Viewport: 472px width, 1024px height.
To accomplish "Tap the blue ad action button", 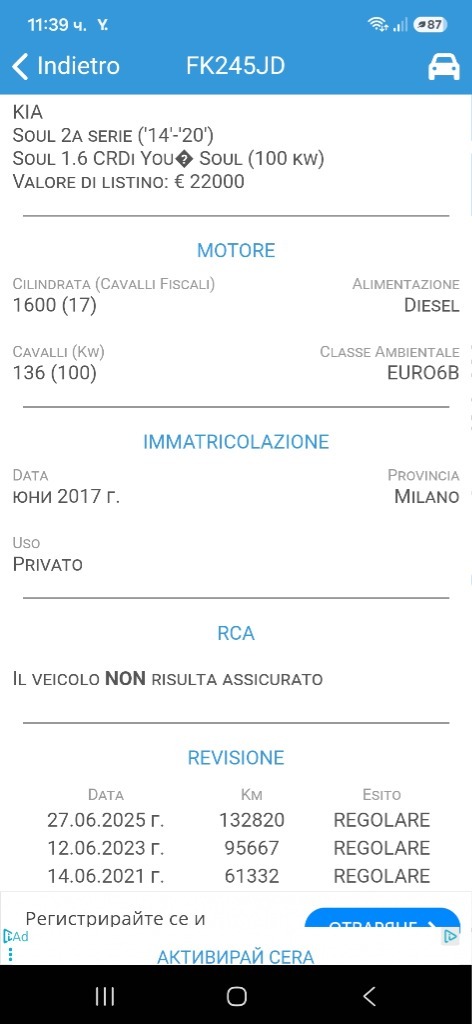I will click(383, 918).
